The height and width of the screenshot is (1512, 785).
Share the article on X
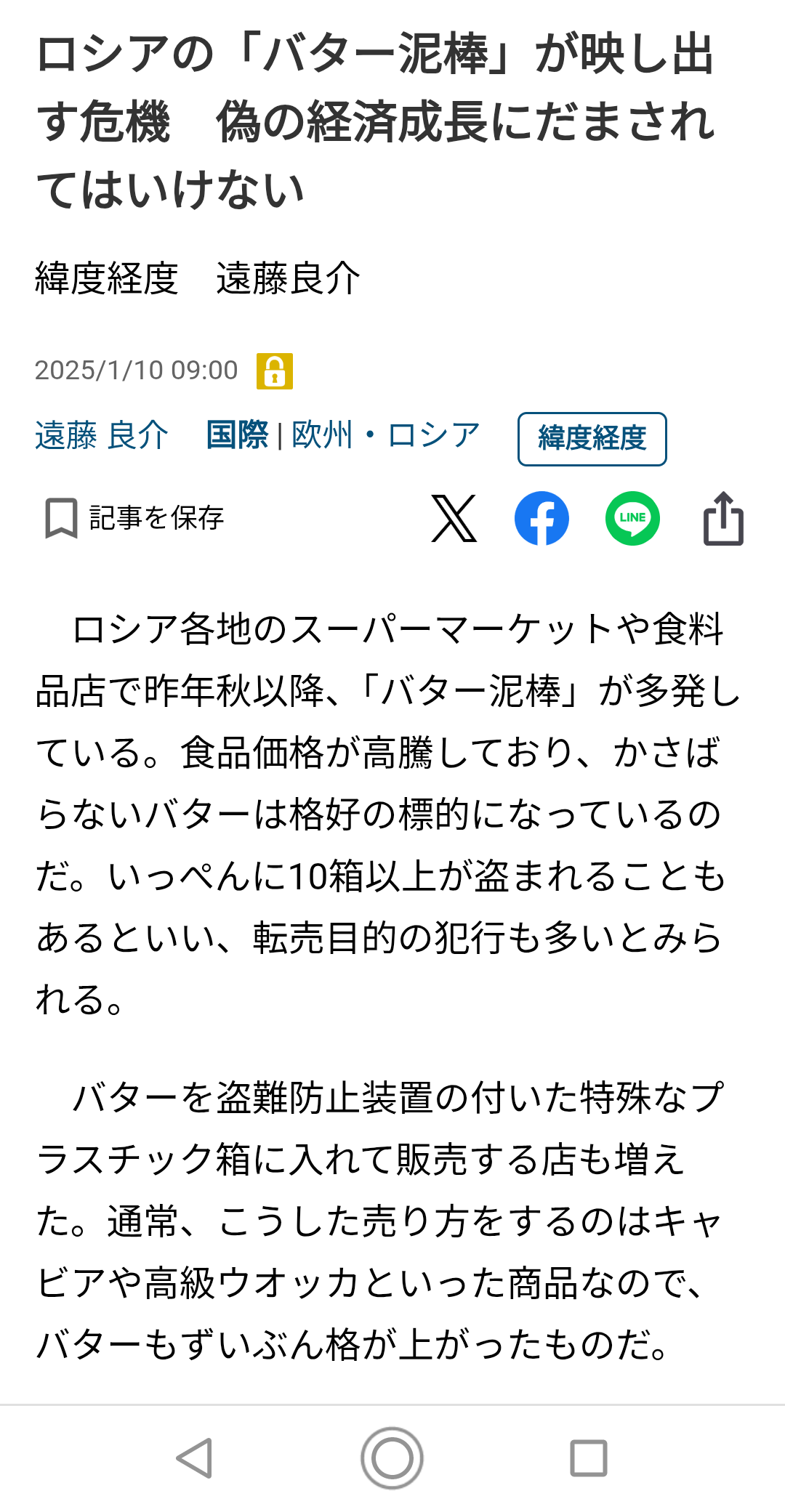point(454,519)
